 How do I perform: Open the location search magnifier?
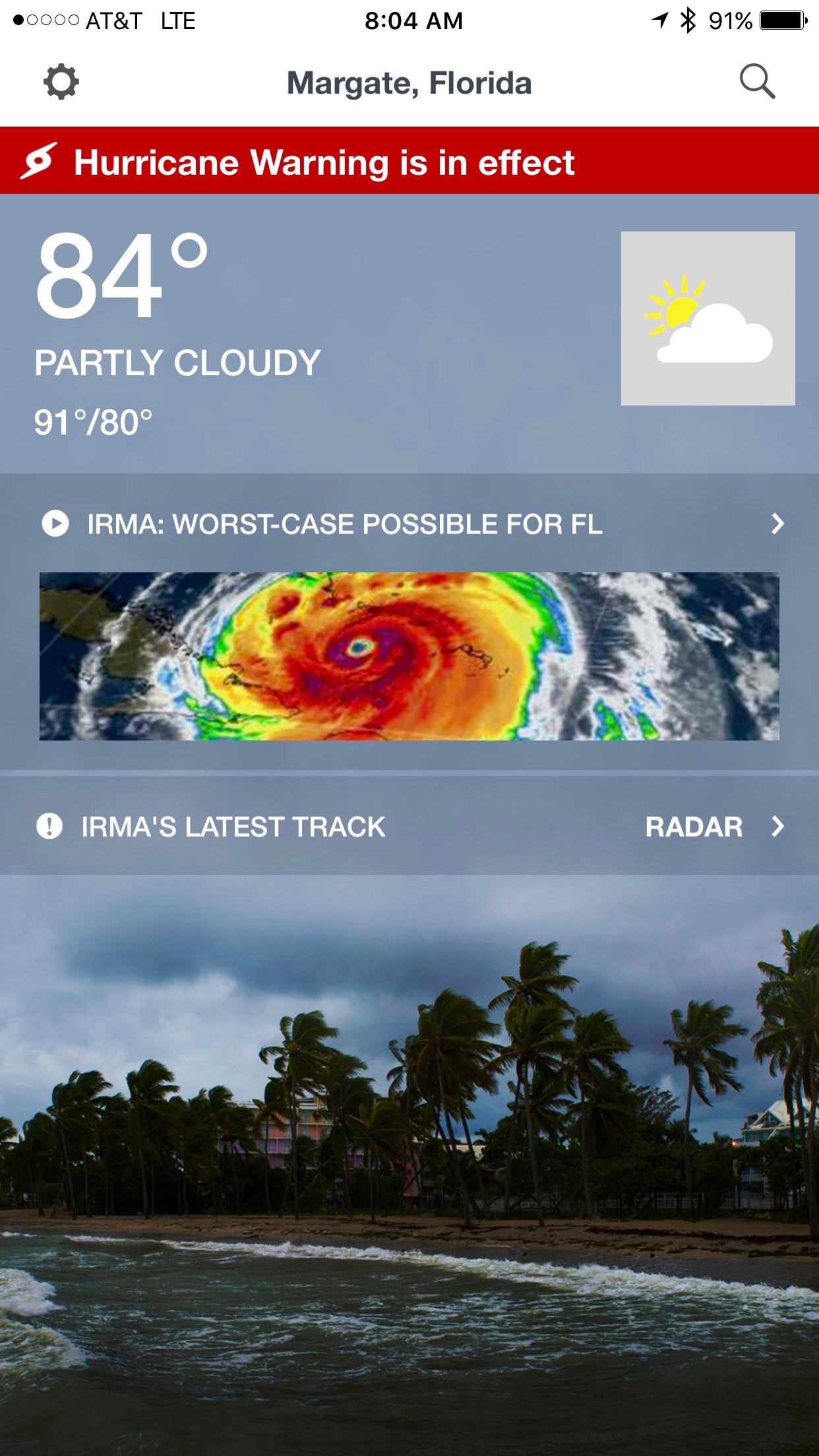coord(756,82)
